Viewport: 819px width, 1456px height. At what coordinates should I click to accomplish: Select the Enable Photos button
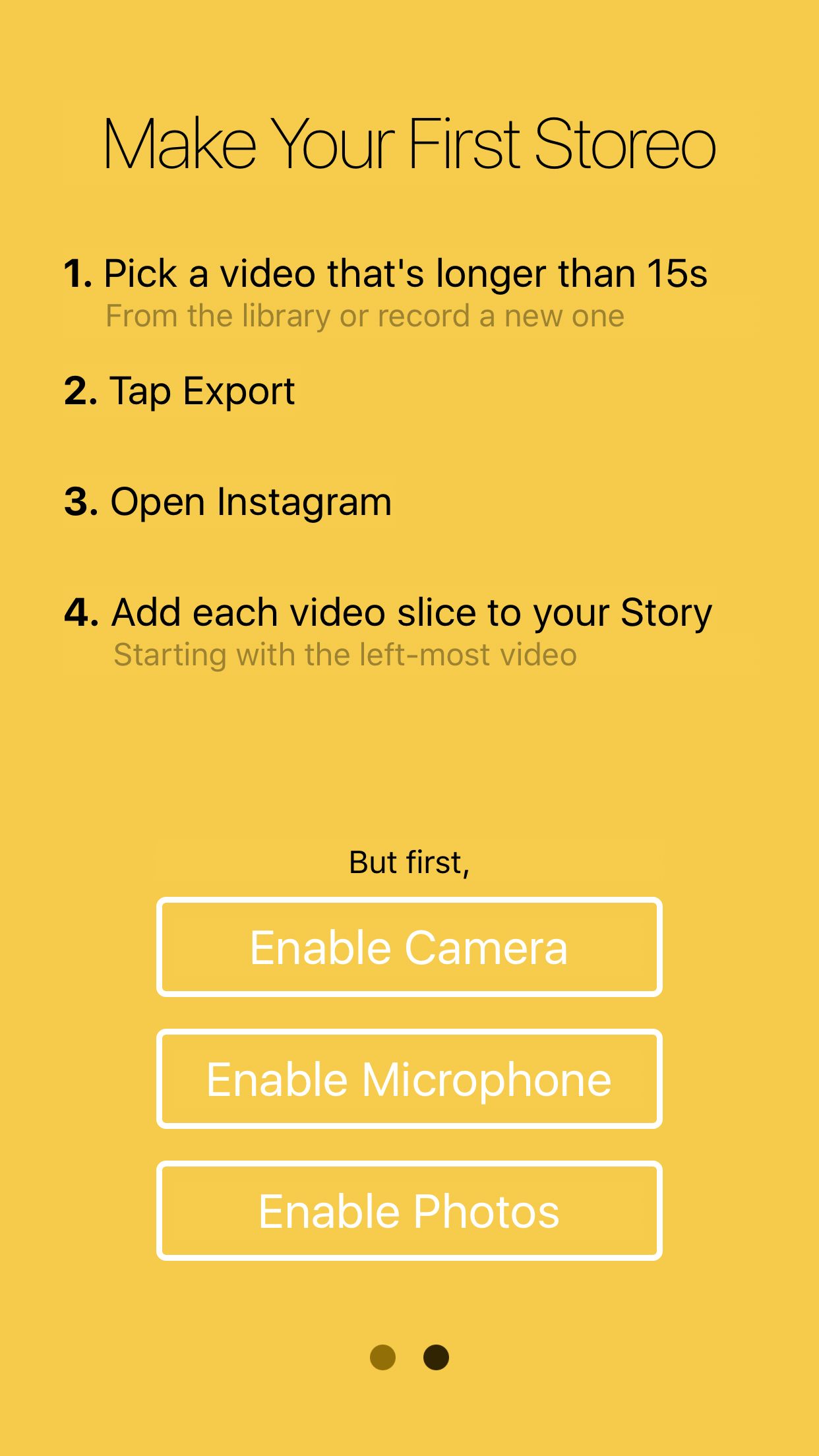[409, 1211]
